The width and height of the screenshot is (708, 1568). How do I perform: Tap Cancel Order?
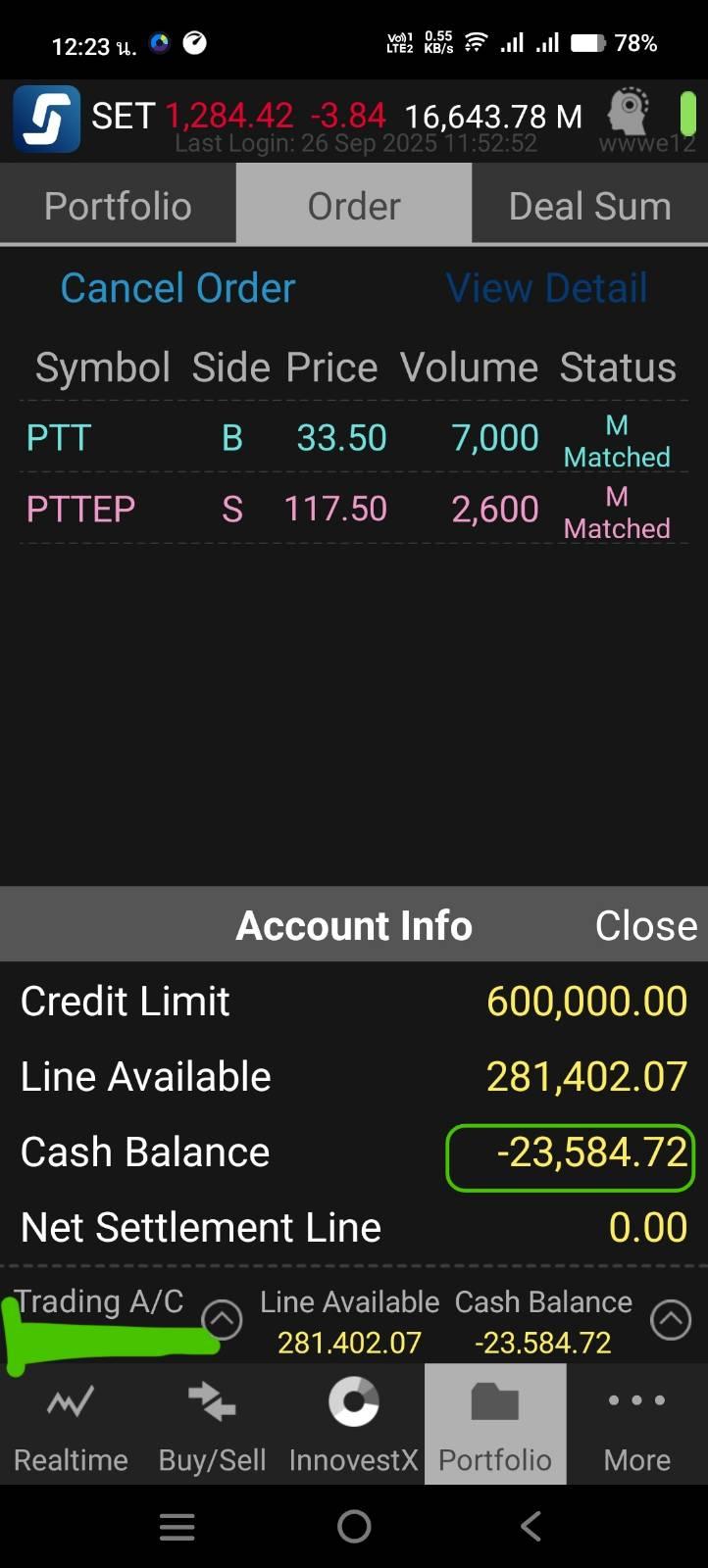(177, 288)
